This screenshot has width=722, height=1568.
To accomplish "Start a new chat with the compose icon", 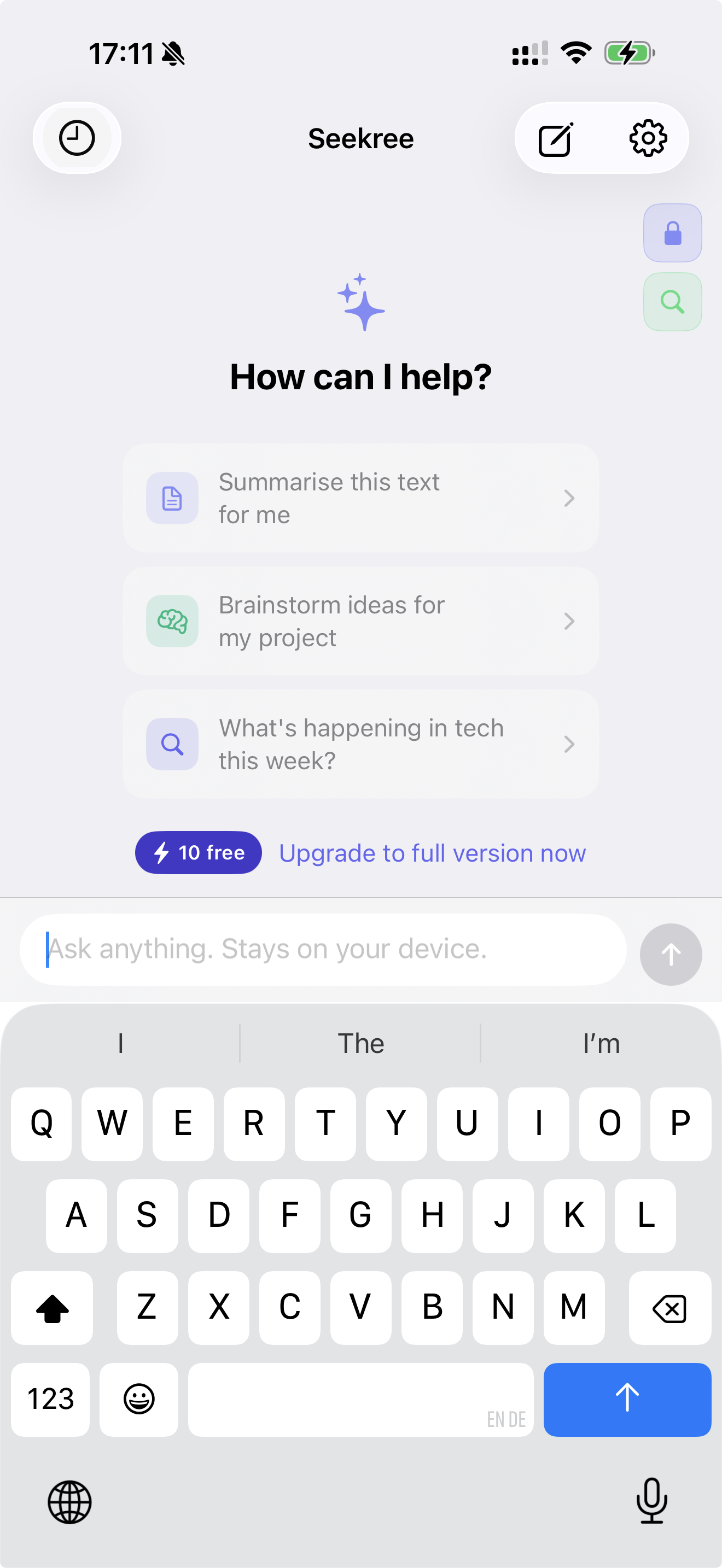I will (x=555, y=138).
